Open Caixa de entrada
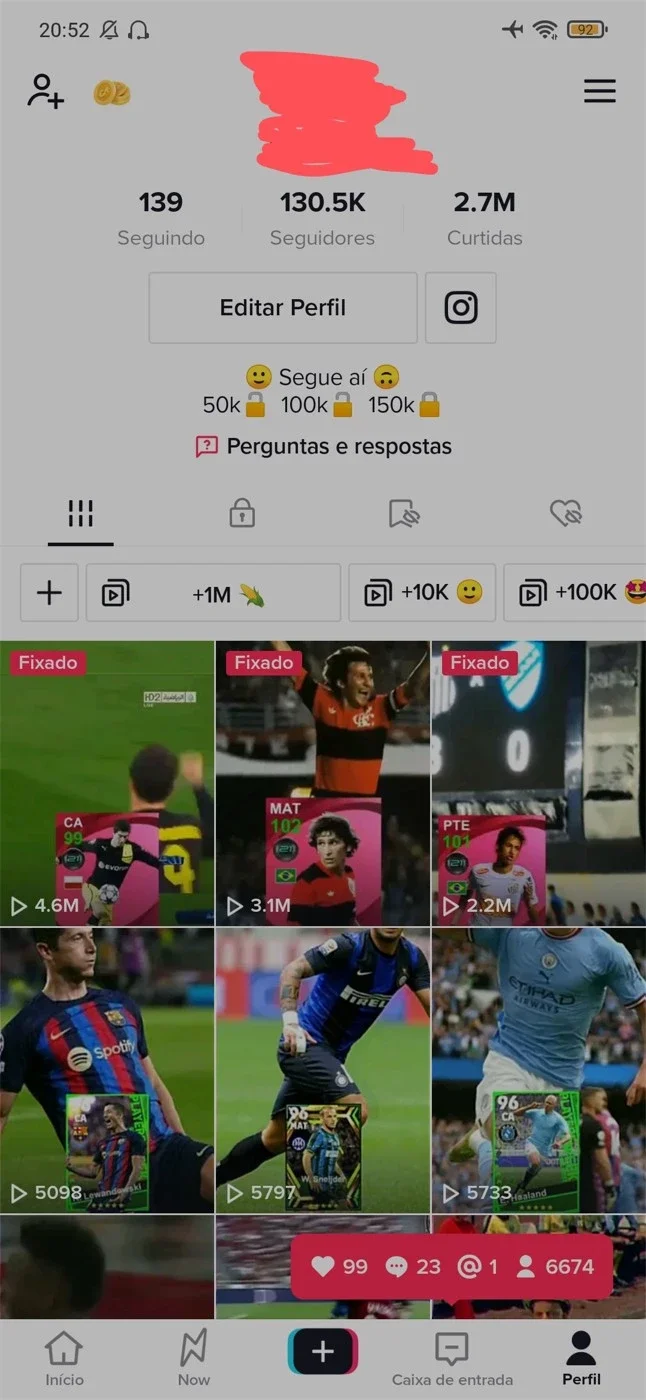Viewport: 646px width, 1400px height. (x=452, y=1360)
